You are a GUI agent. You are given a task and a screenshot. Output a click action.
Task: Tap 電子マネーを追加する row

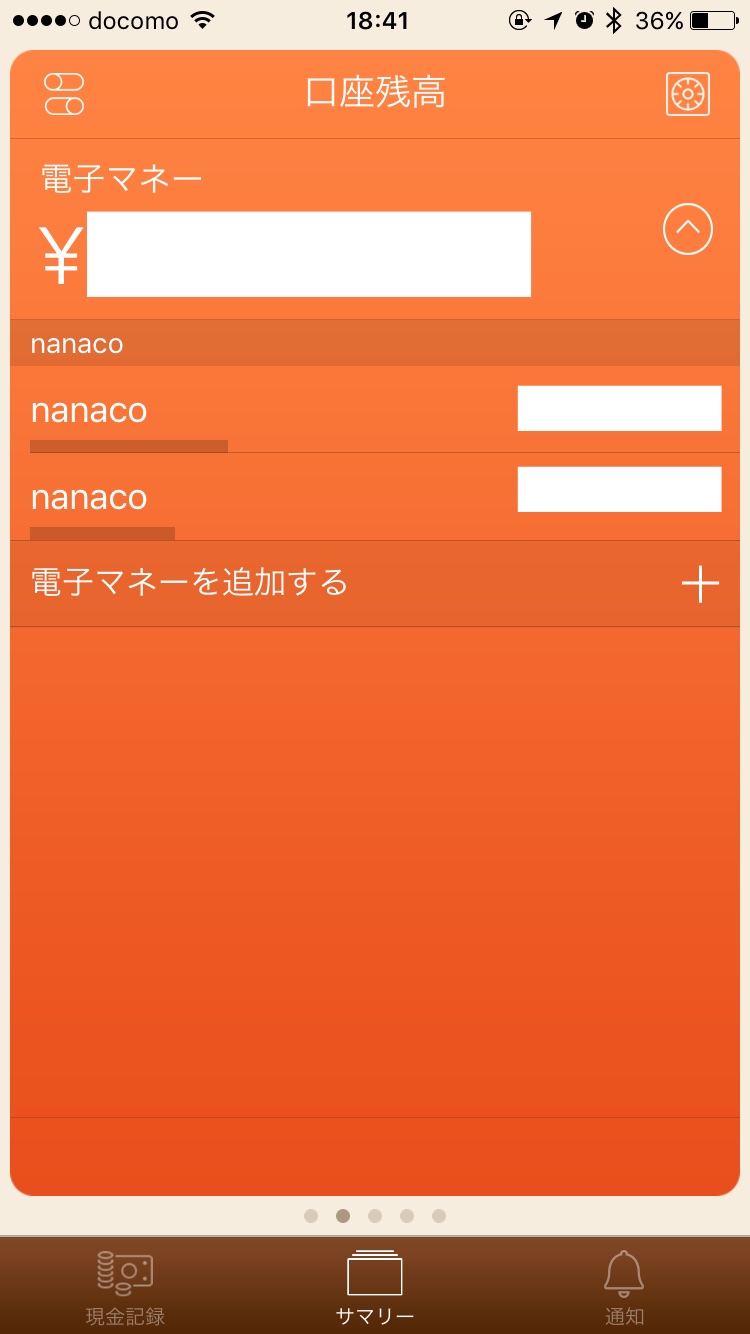coord(375,583)
